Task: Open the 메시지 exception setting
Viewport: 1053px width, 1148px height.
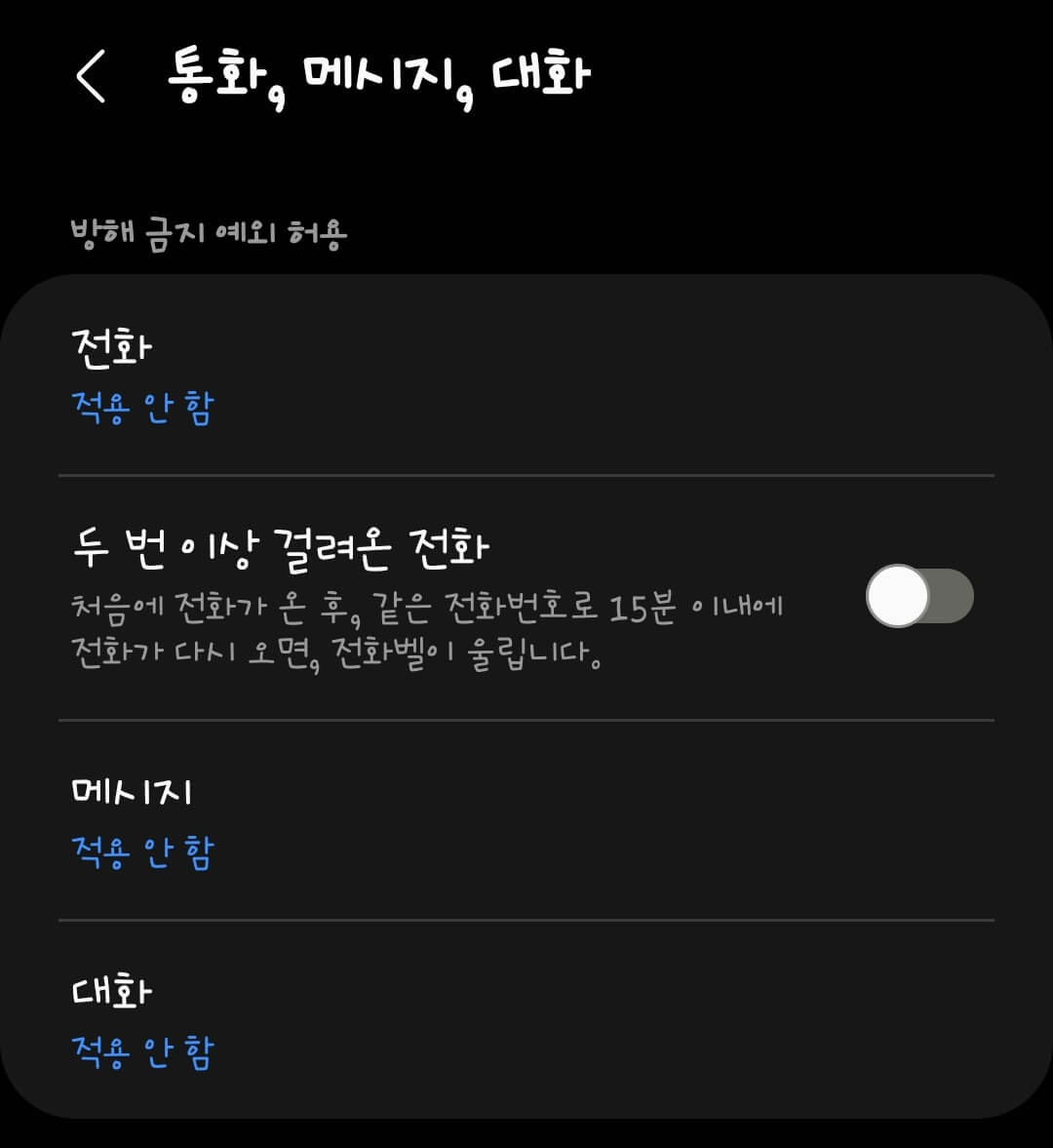Action: point(390,819)
